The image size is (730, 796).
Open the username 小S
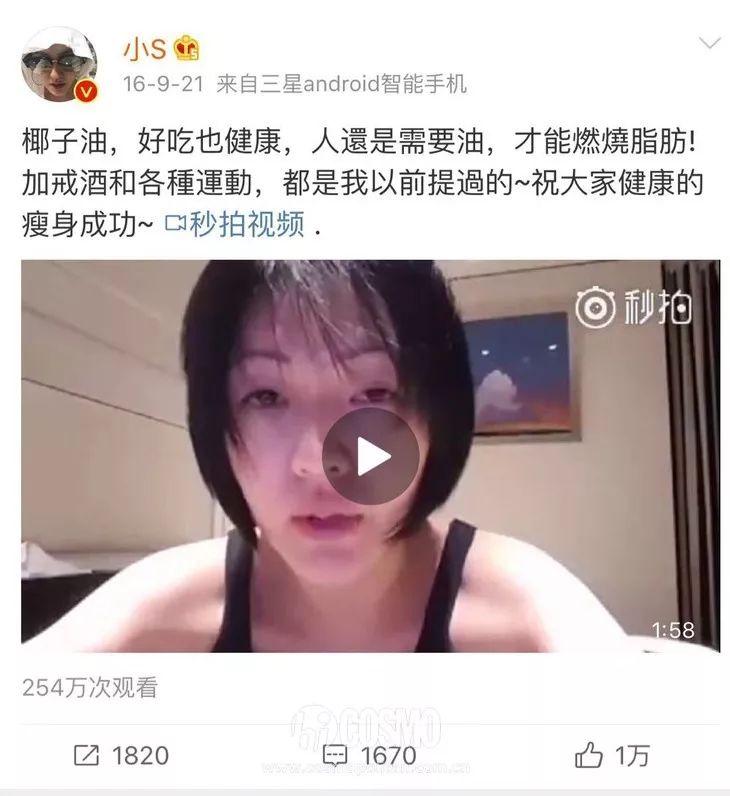pyautogui.click(x=144, y=47)
